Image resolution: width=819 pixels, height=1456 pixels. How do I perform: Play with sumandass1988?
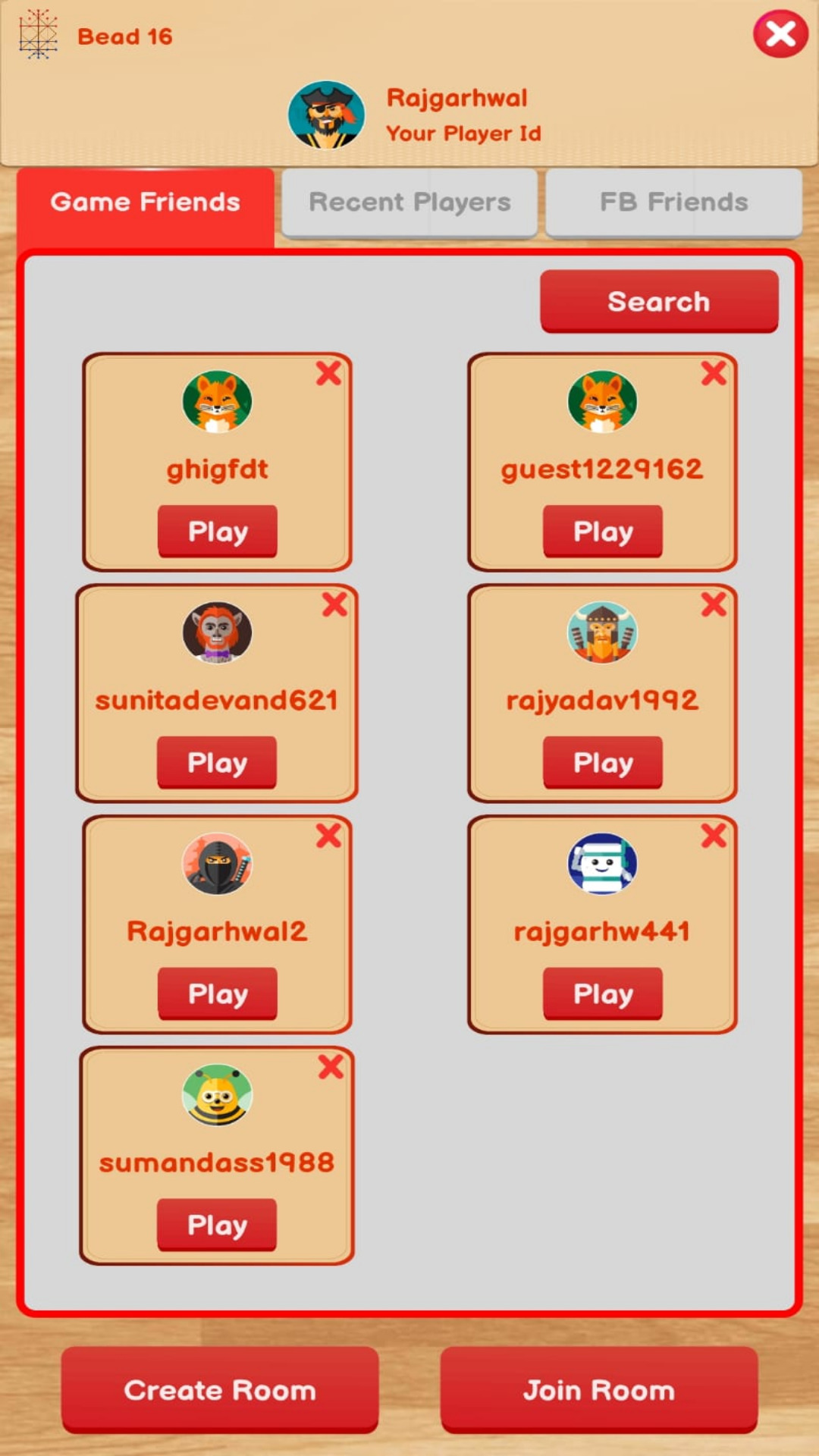217,1225
